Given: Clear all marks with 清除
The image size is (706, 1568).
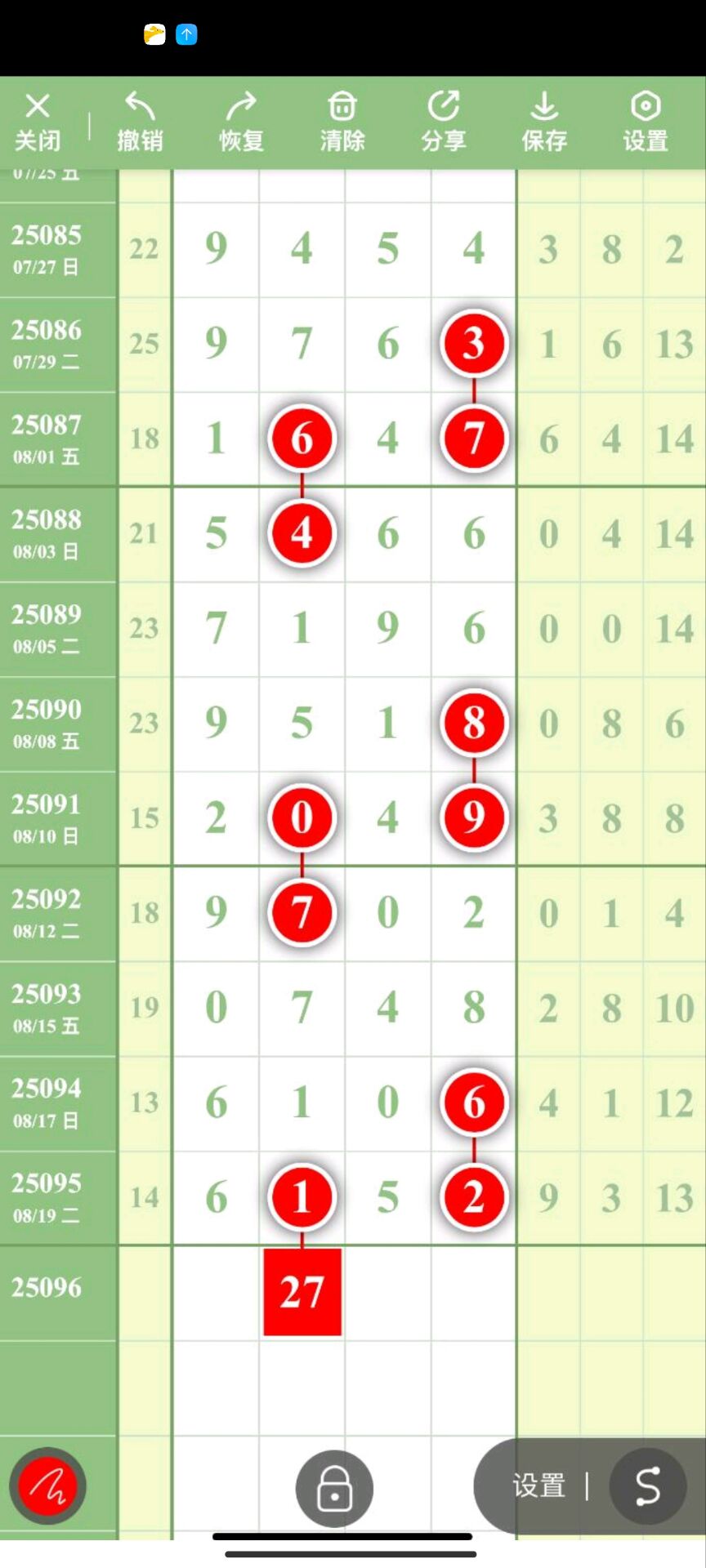Looking at the screenshot, I should [x=342, y=122].
